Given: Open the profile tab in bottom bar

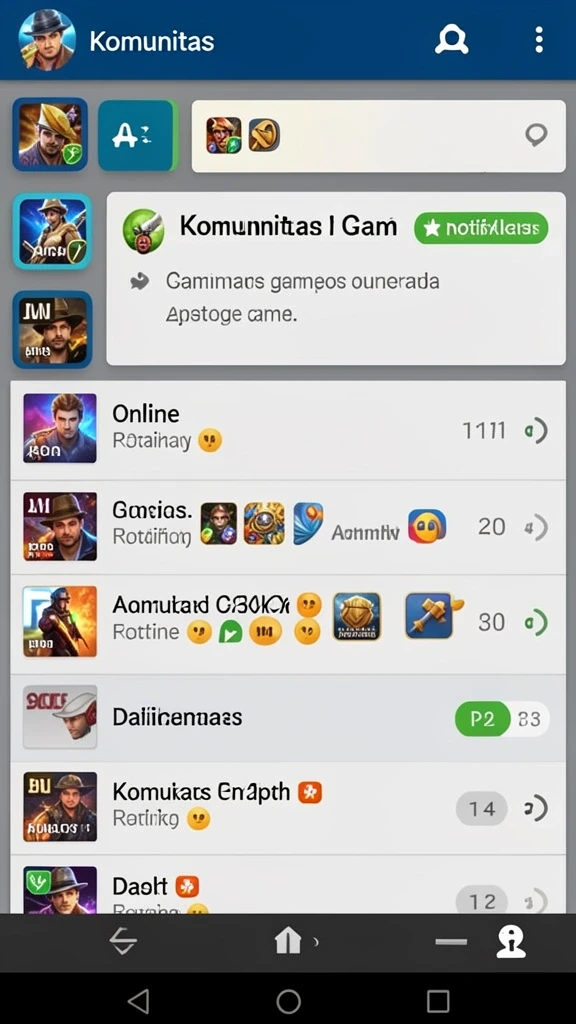Looking at the screenshot, I should (x=511, y=942).
